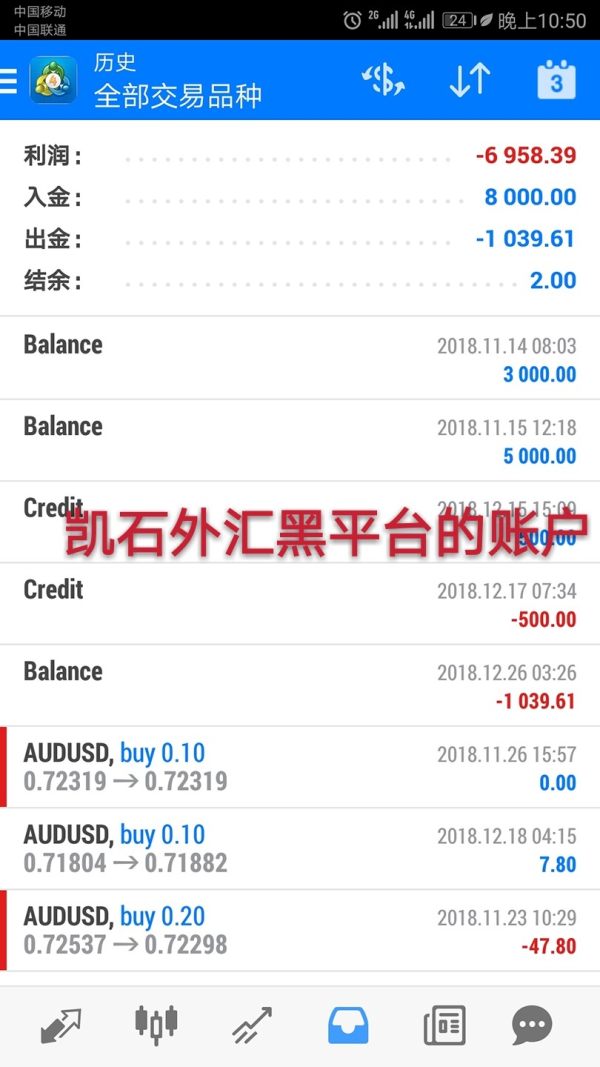Open the Balance entry of -1 039.61
The height and width of the screenshot is (1067, 600).
[x=300, y=685]
